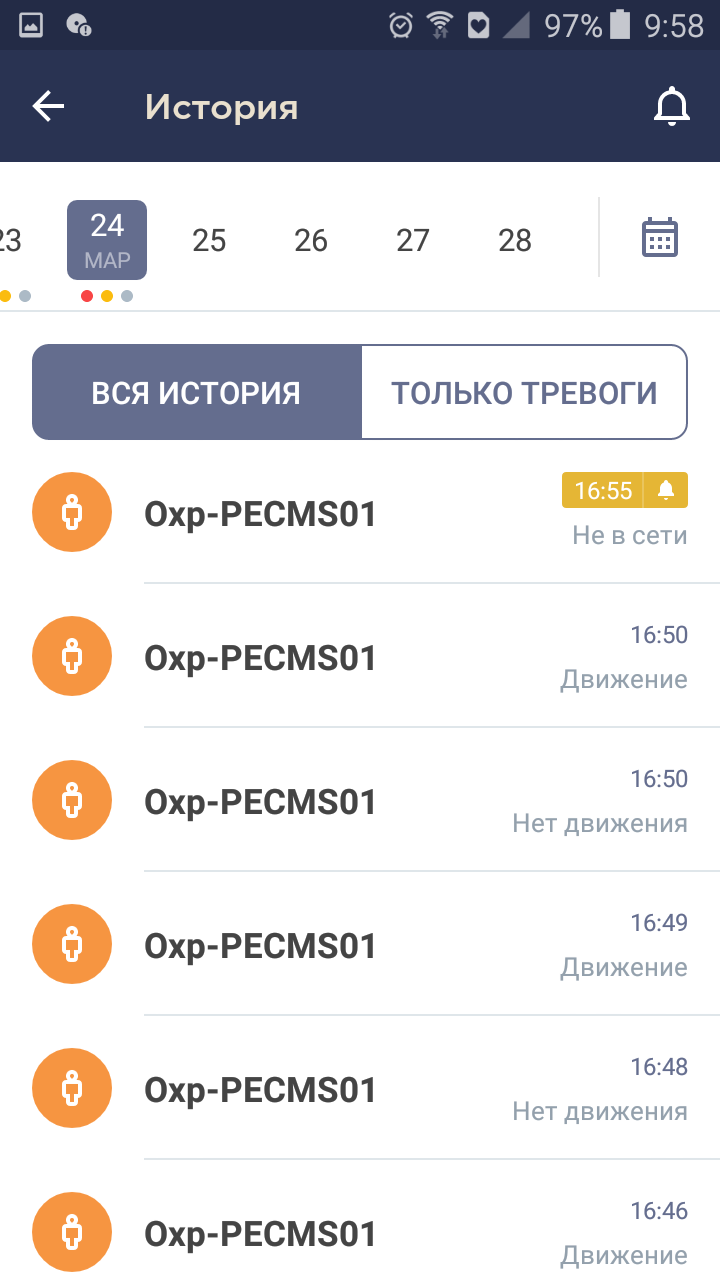Open the calendar date picker
Screen dimensions: 720x1280
click(659, 238)
